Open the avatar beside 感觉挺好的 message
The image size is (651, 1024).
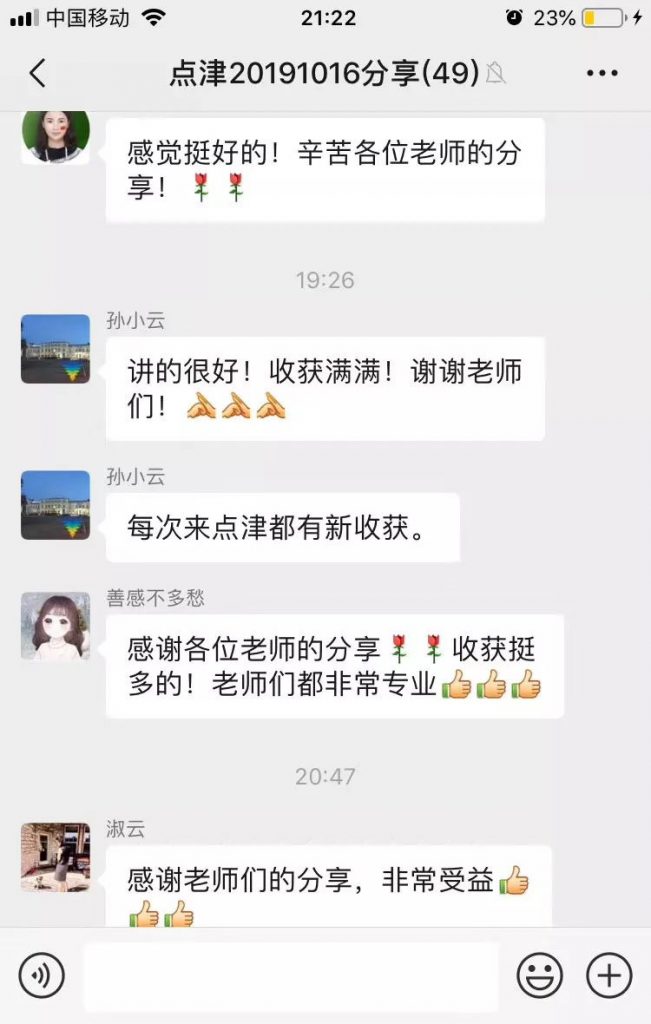56,135
